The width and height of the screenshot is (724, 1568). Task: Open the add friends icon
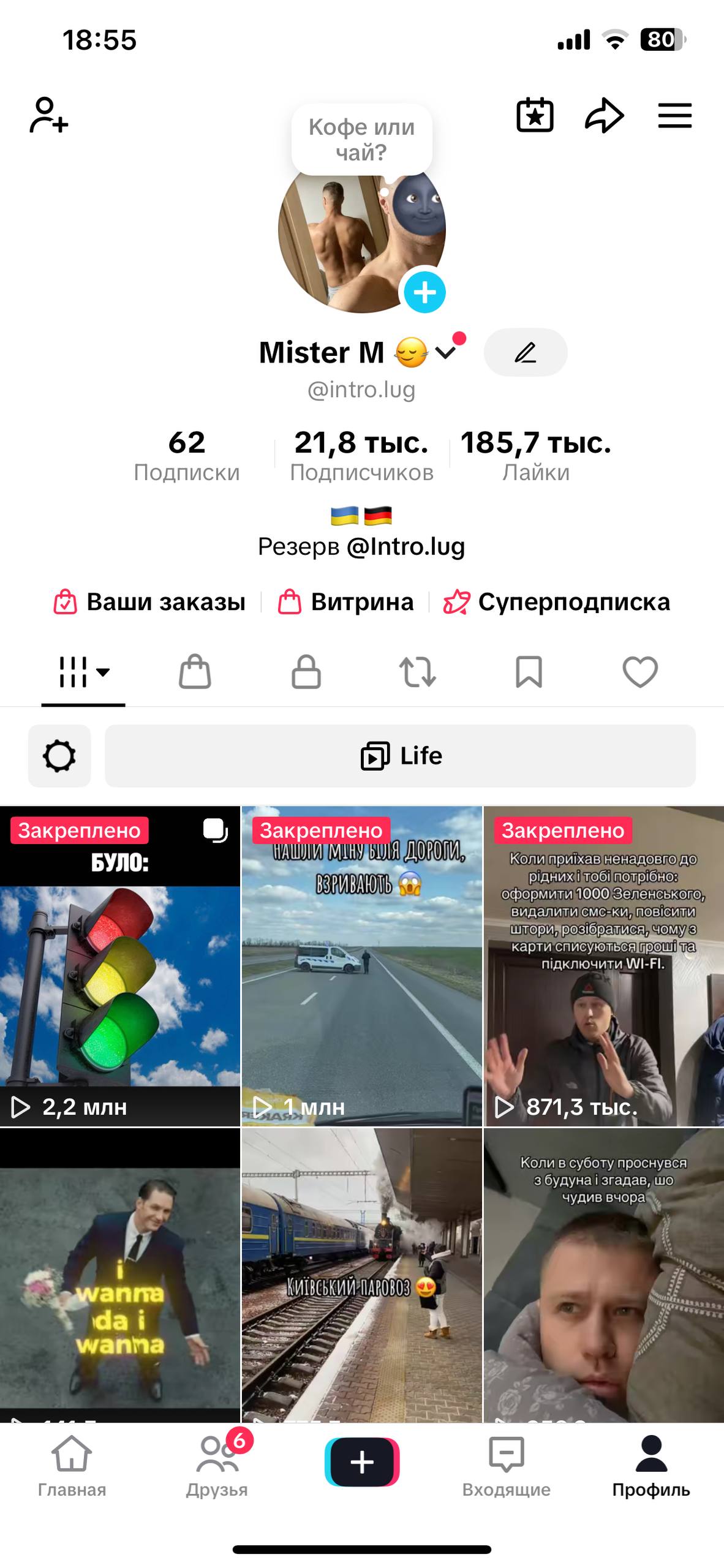tap(48, 115)
